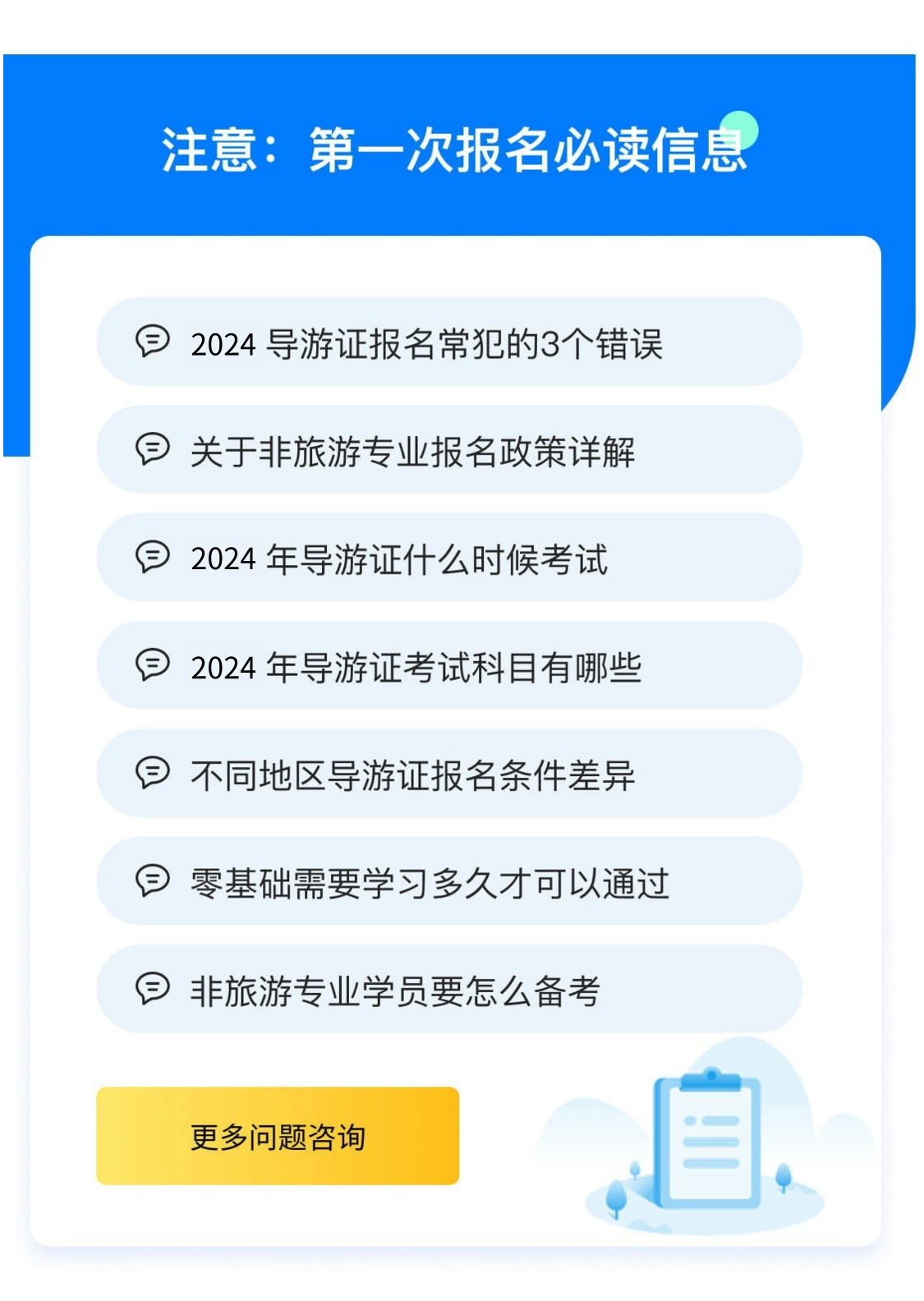Image resolution: width=924 pixels, height=1301 pixels.
Task: Open 2024年导游证考试科目有哪些
Action: [x=448, y=666]
